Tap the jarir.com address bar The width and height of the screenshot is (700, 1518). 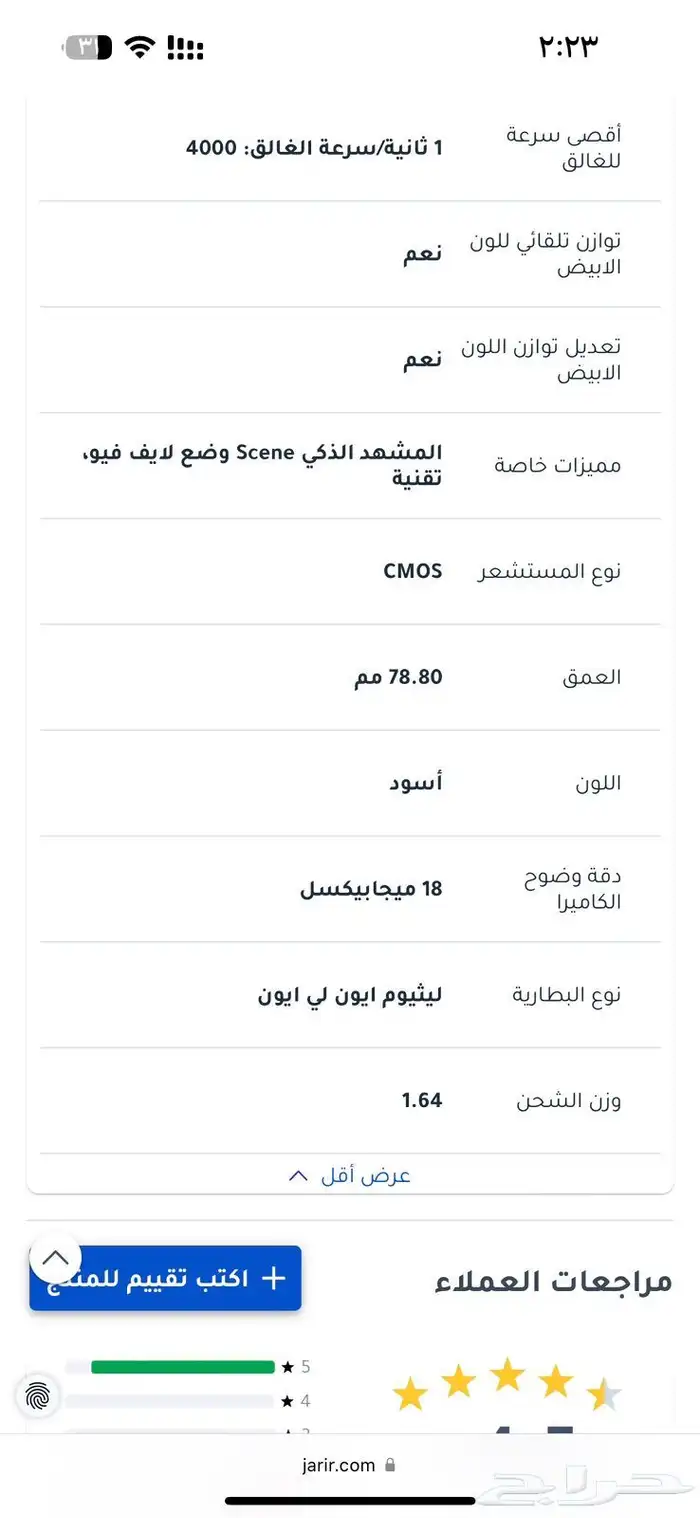point(349,1465)
